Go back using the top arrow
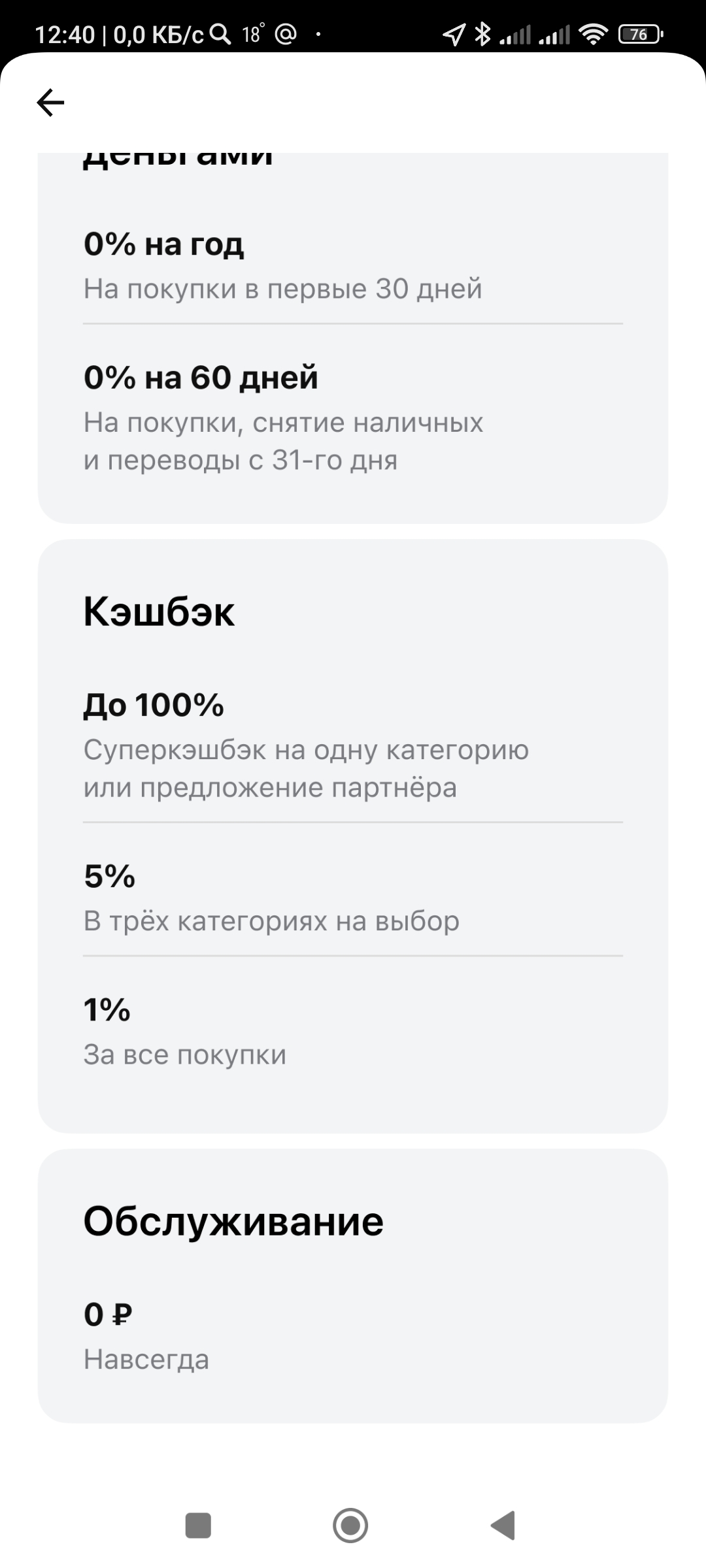This screenshot has width=706, height=1568. (x=50, y=103)
